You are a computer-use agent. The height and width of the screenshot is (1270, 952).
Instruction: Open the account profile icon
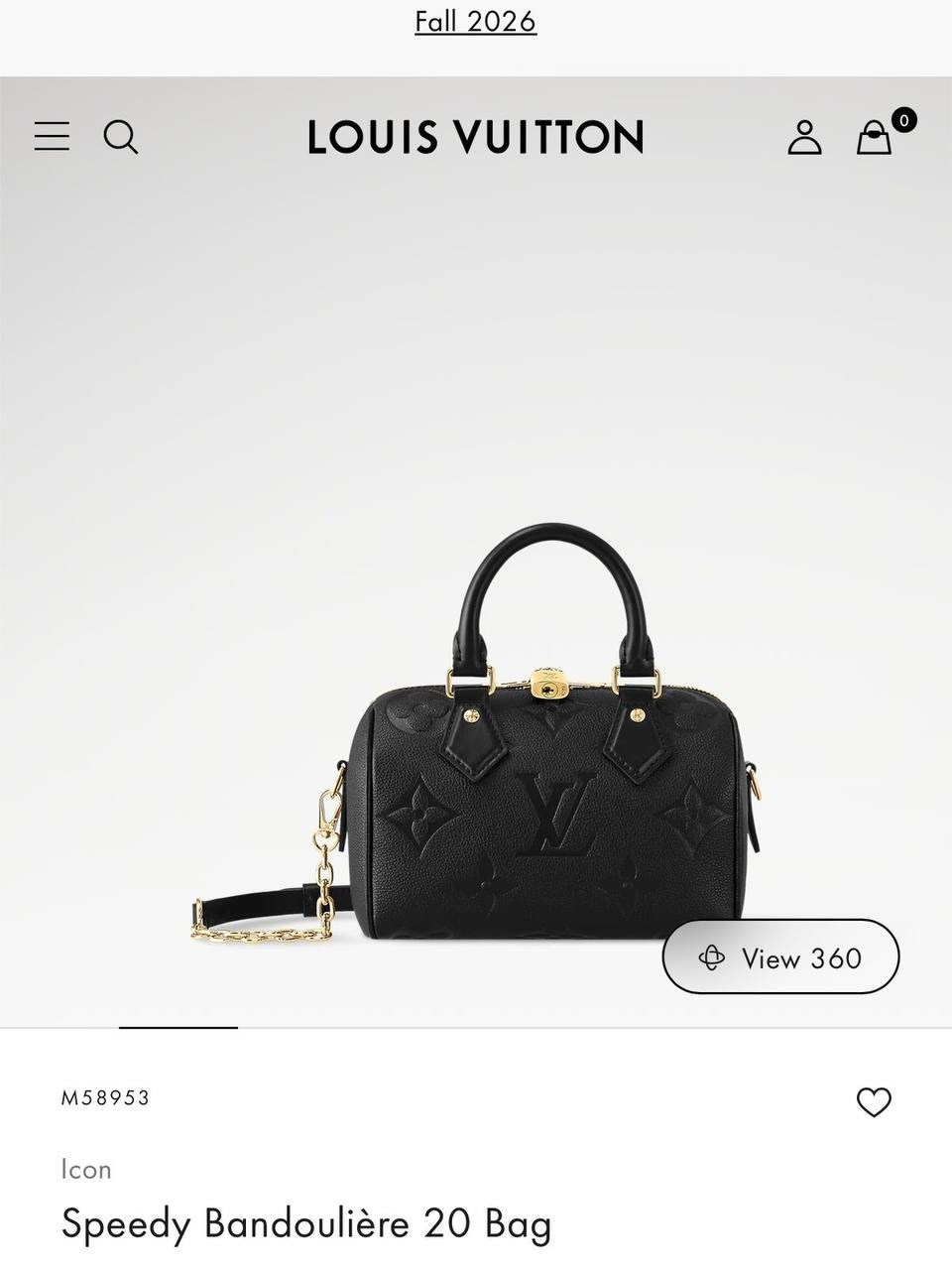805,138
